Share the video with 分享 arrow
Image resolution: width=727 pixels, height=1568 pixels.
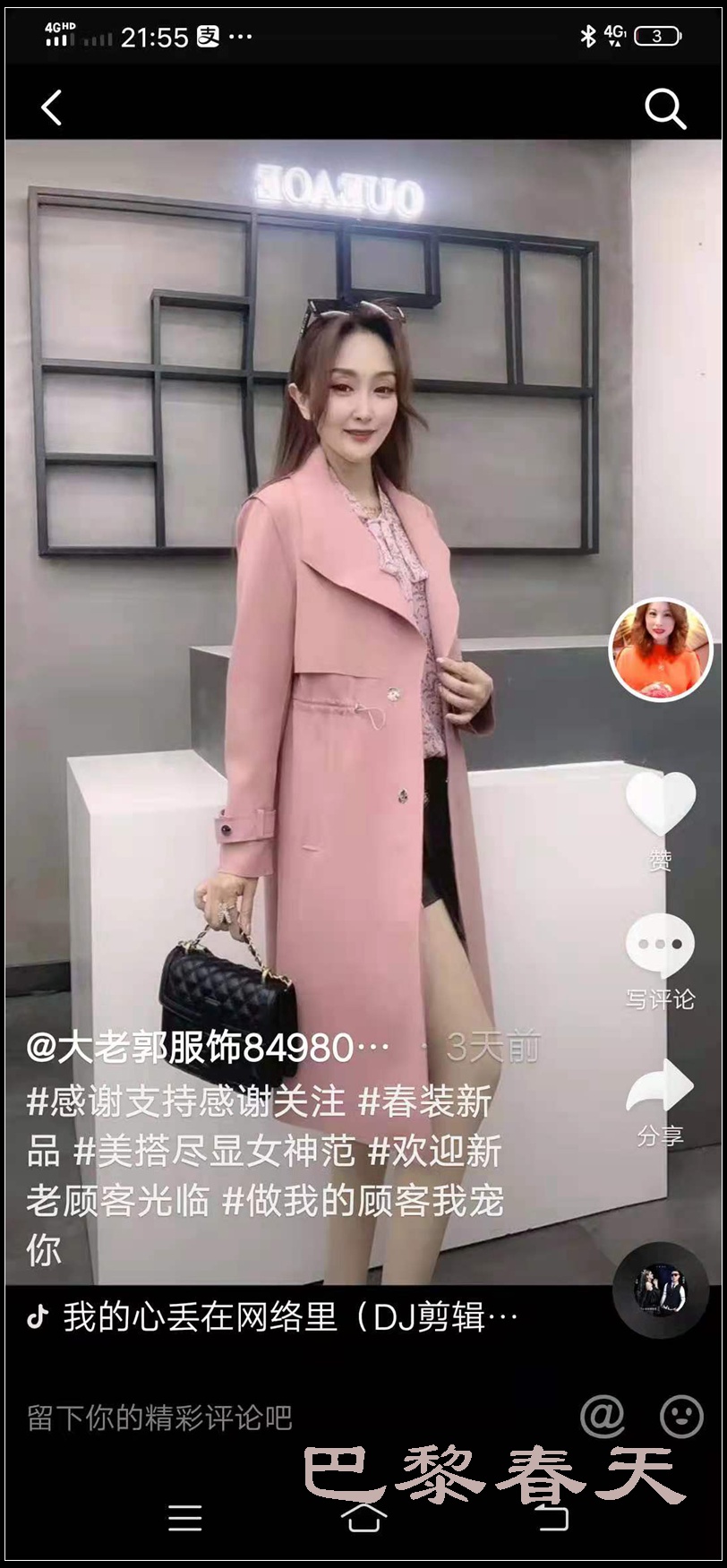(x=661, y=1088)
